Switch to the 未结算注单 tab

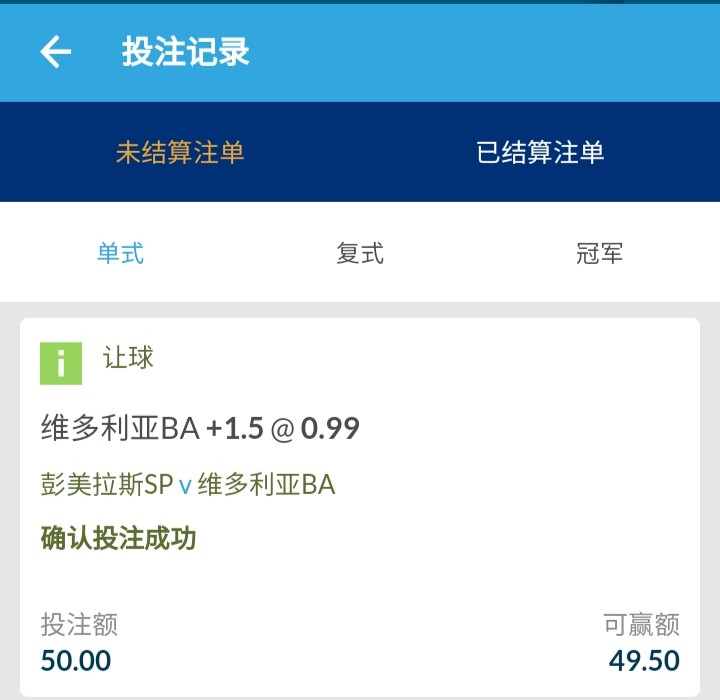(180, 152)
